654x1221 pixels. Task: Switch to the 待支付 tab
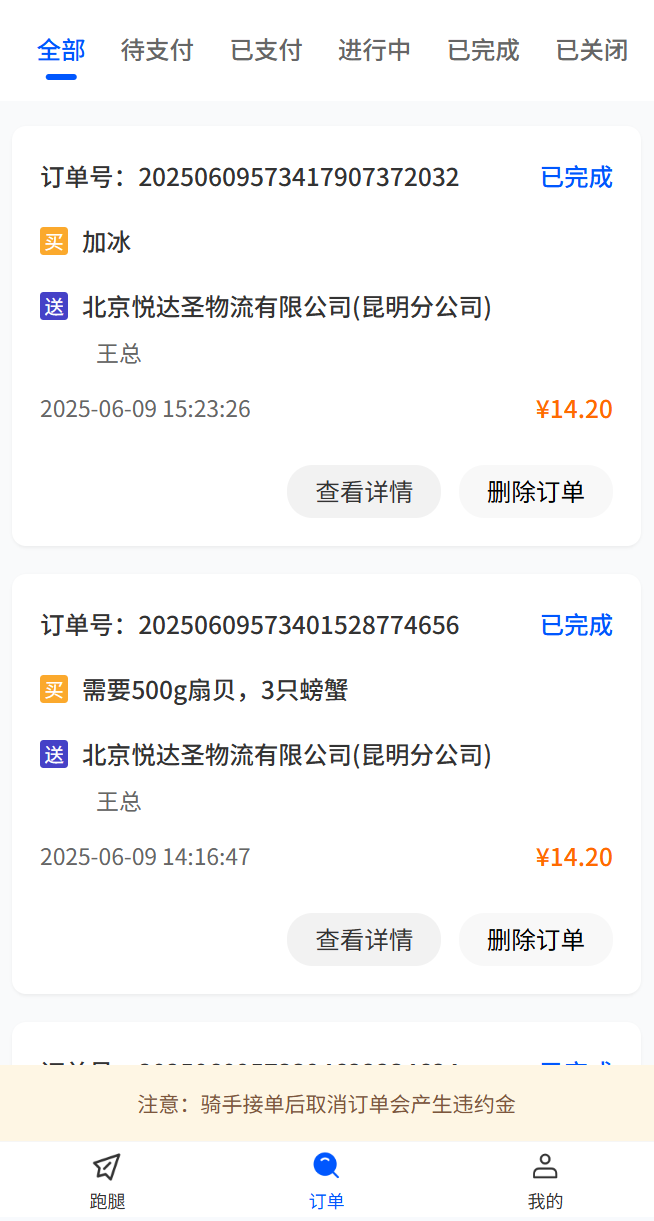[157, 50]
